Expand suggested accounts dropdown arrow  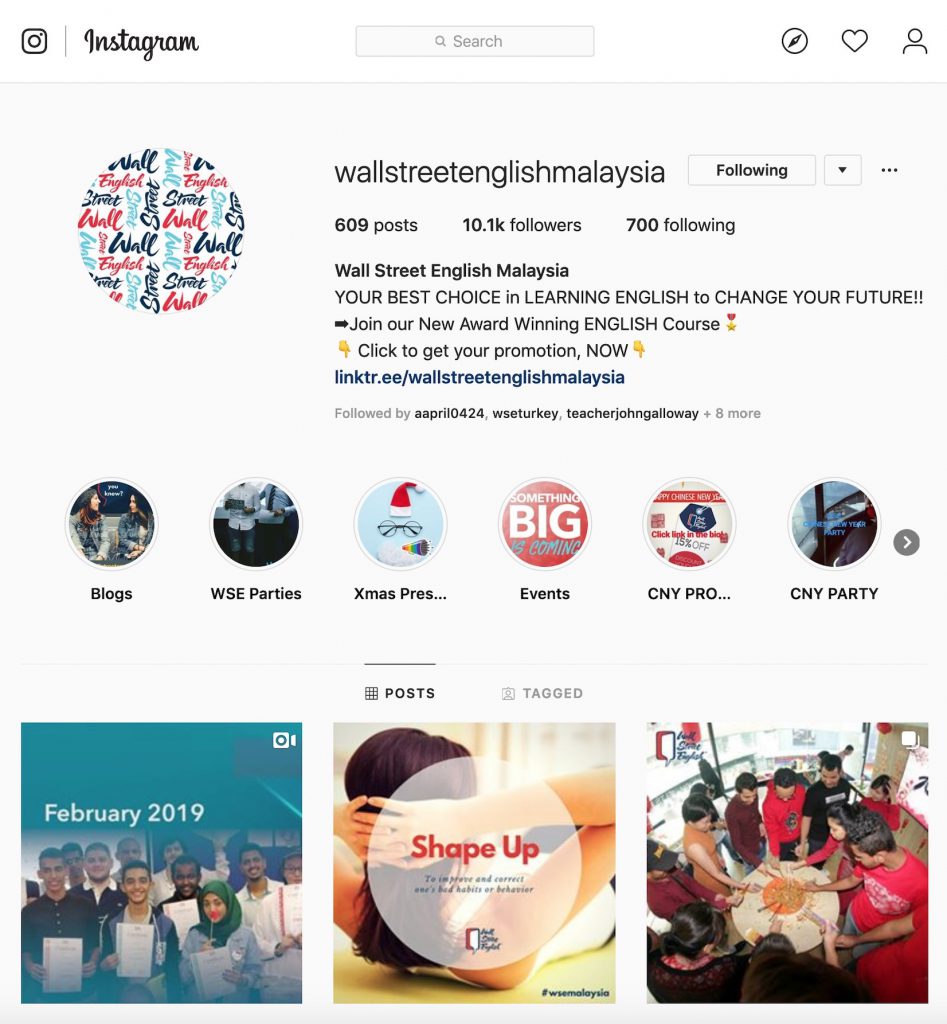(842, 170)
